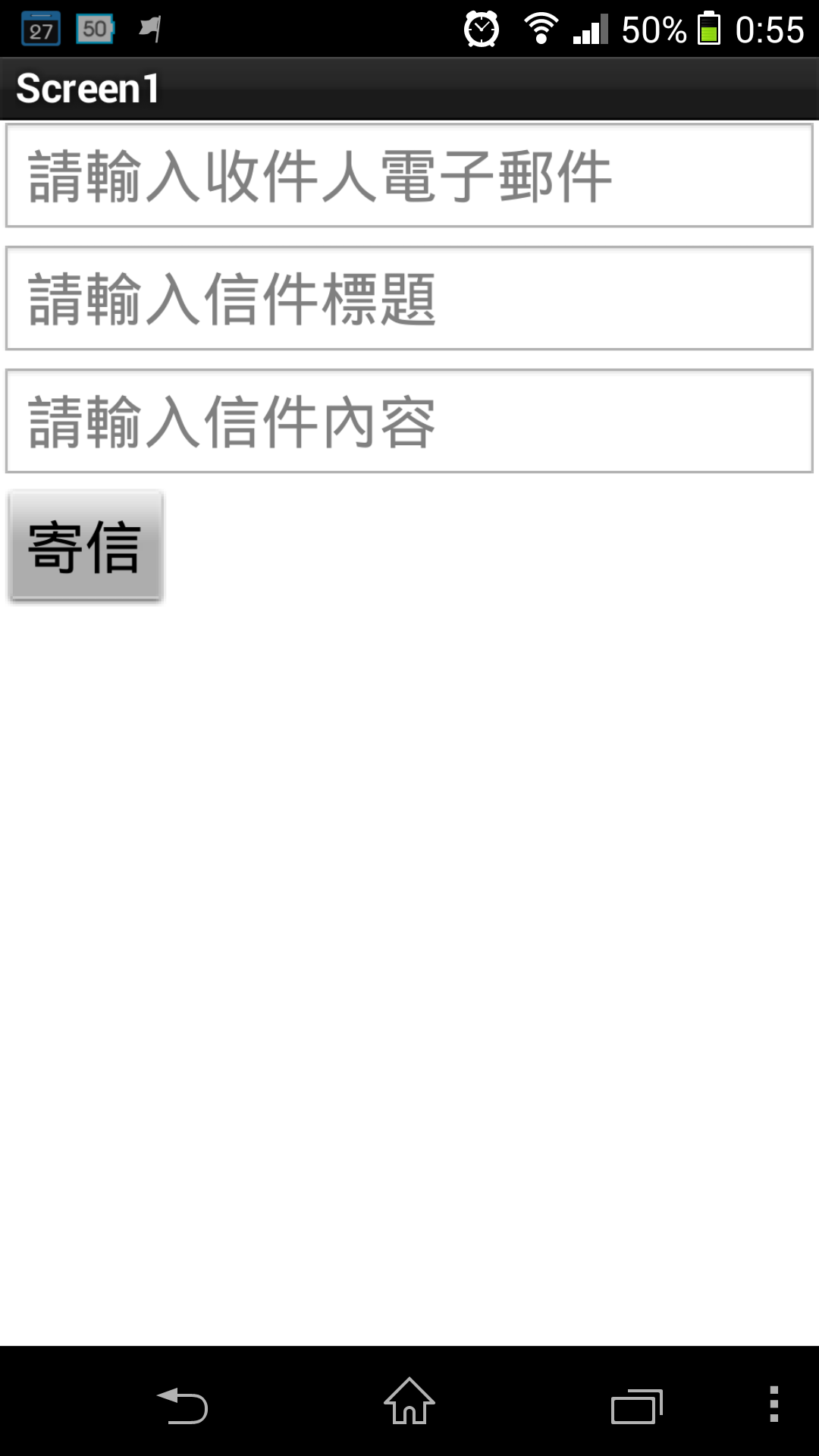Focus the 請輸入信件標題 subject field
Screen dimensions: 819x1456
(409, 298)
